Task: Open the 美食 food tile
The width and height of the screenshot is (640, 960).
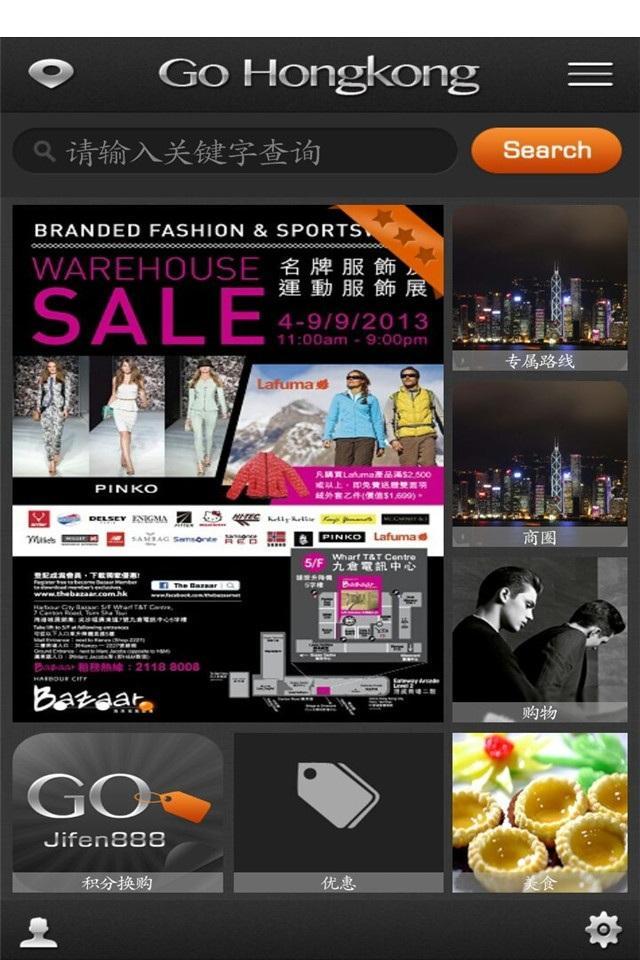Action: (540, 812)
